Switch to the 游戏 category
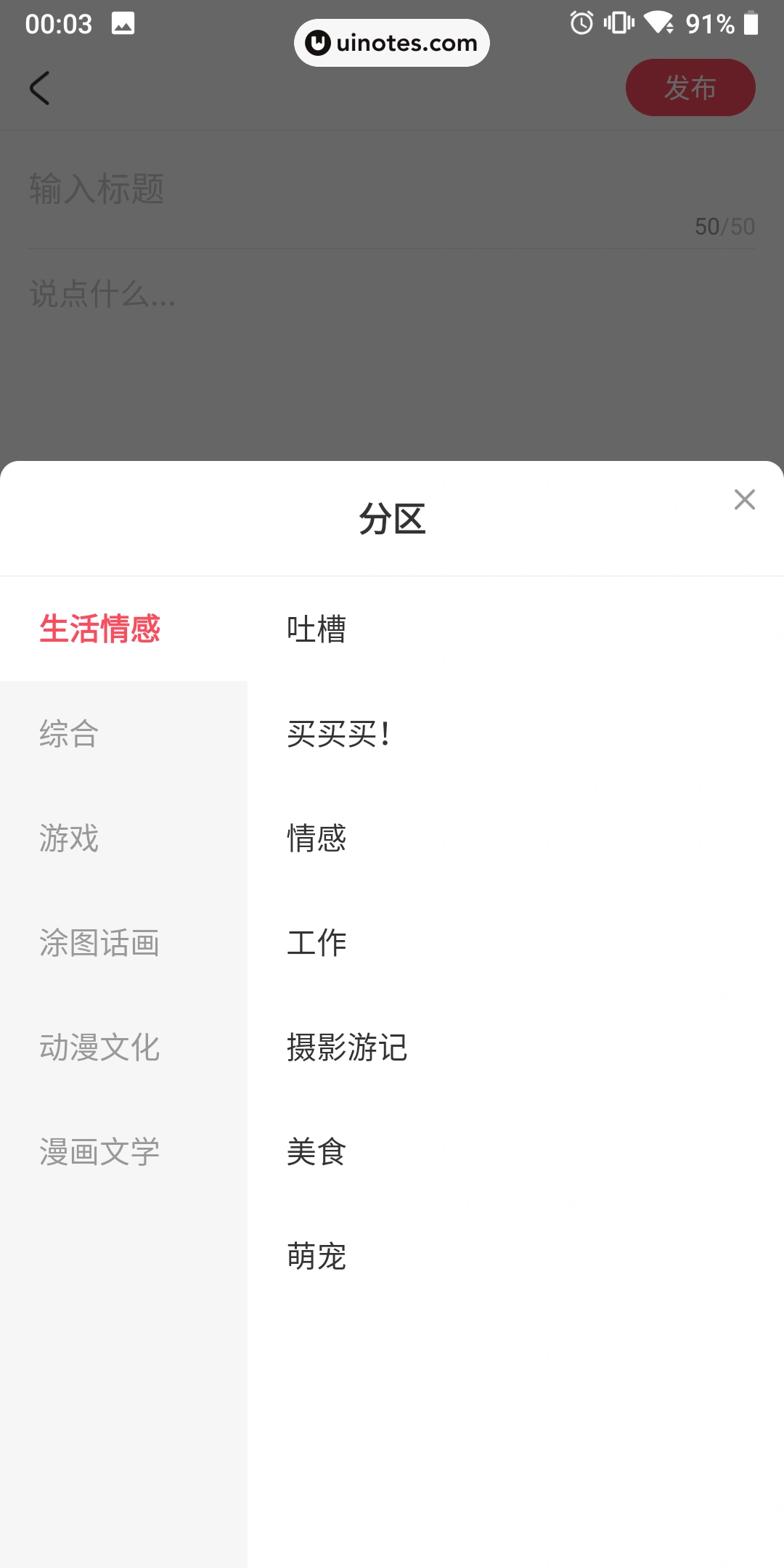Image resolution: width=784 pixels, height=1568 pixels. coord(69,838)
